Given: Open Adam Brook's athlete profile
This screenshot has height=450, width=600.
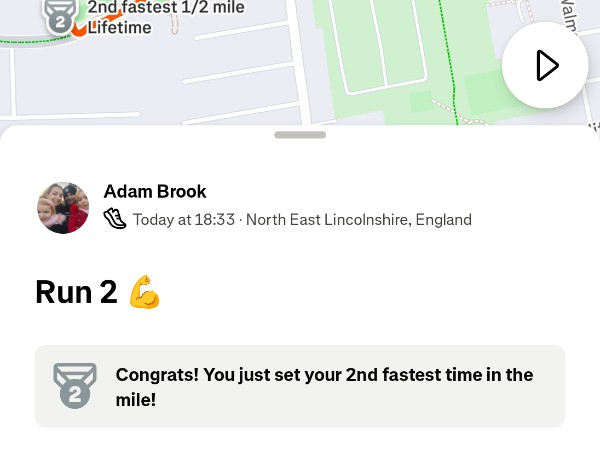Looking at the screenshot, I should [x=155, y=192].
